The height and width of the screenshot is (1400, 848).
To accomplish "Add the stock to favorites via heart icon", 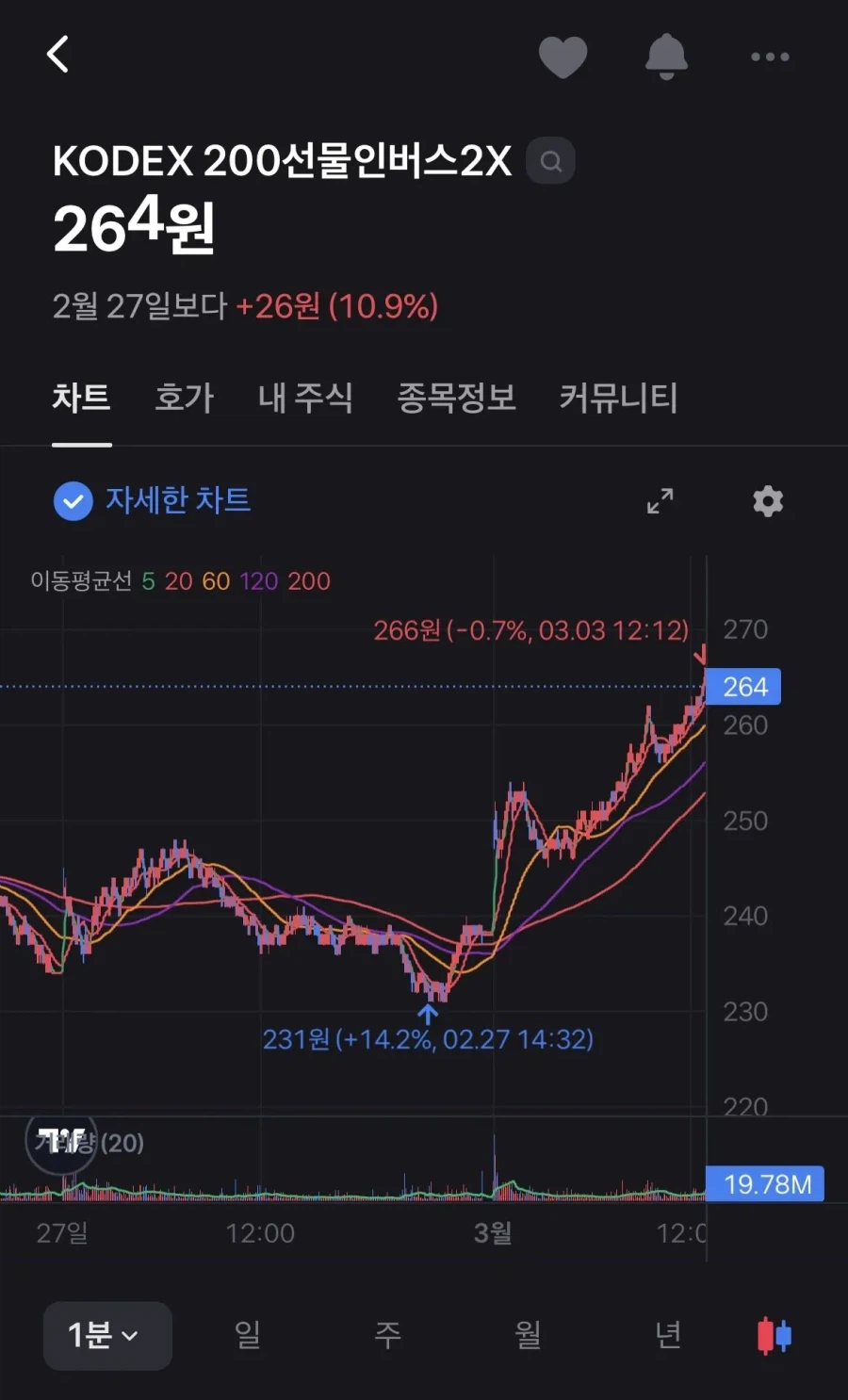I will point(563,57).
